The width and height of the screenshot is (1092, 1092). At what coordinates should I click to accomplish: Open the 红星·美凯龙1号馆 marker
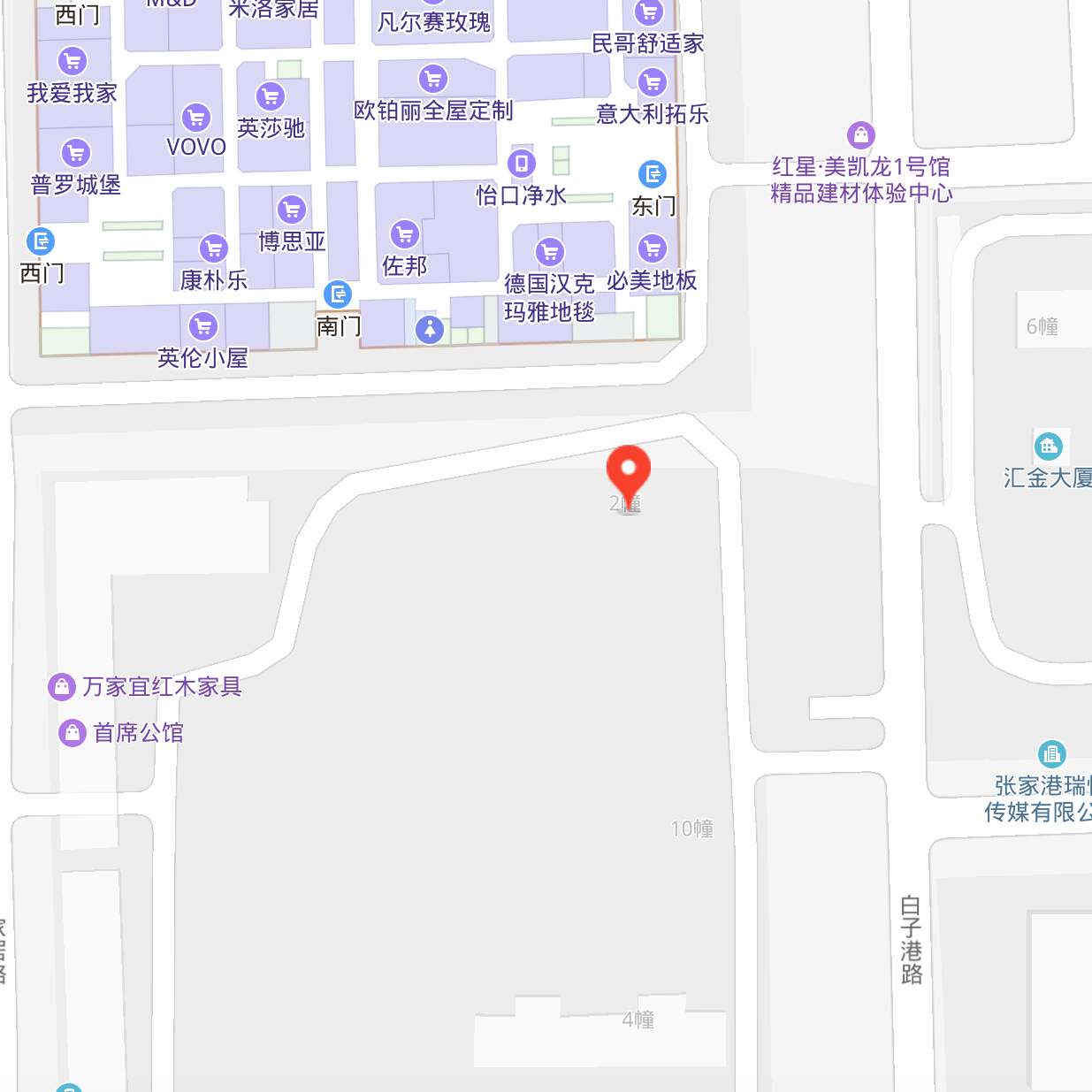click(x=860, y=135)
